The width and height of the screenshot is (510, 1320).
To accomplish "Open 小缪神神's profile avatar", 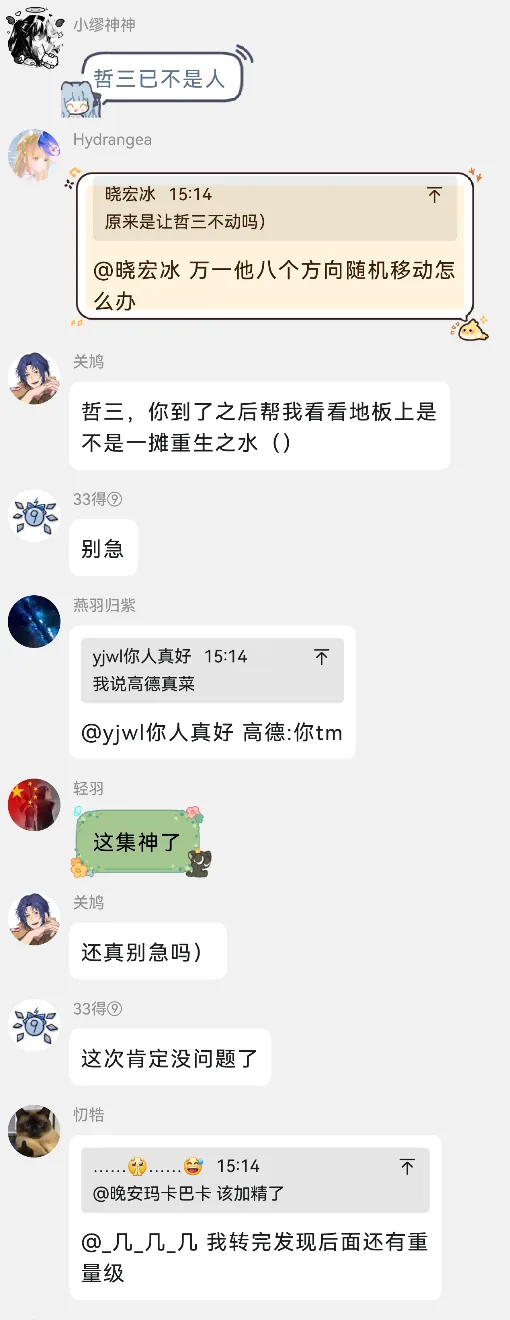I will (34, 38).
